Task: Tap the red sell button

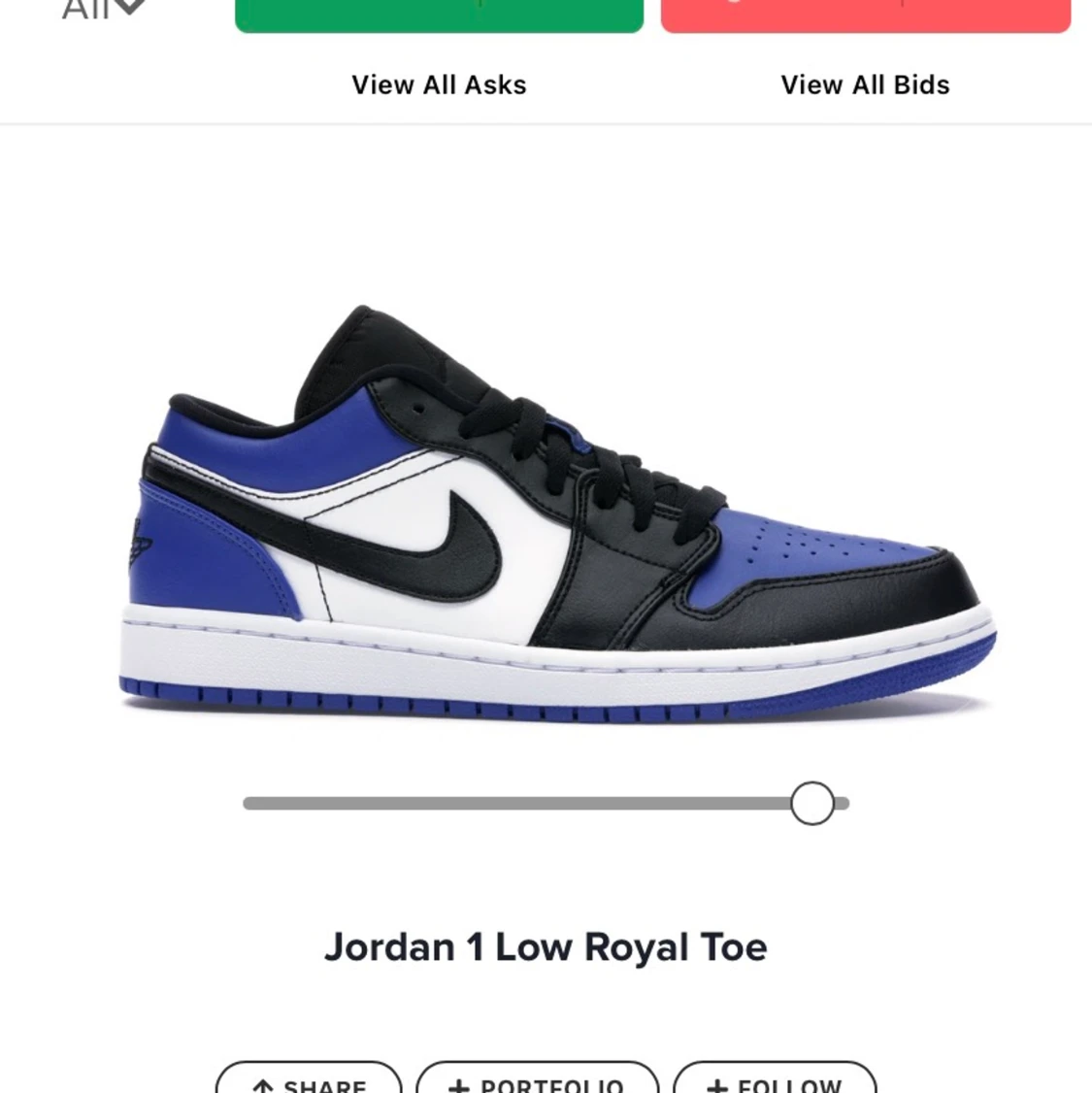Action: pos(865,14)
